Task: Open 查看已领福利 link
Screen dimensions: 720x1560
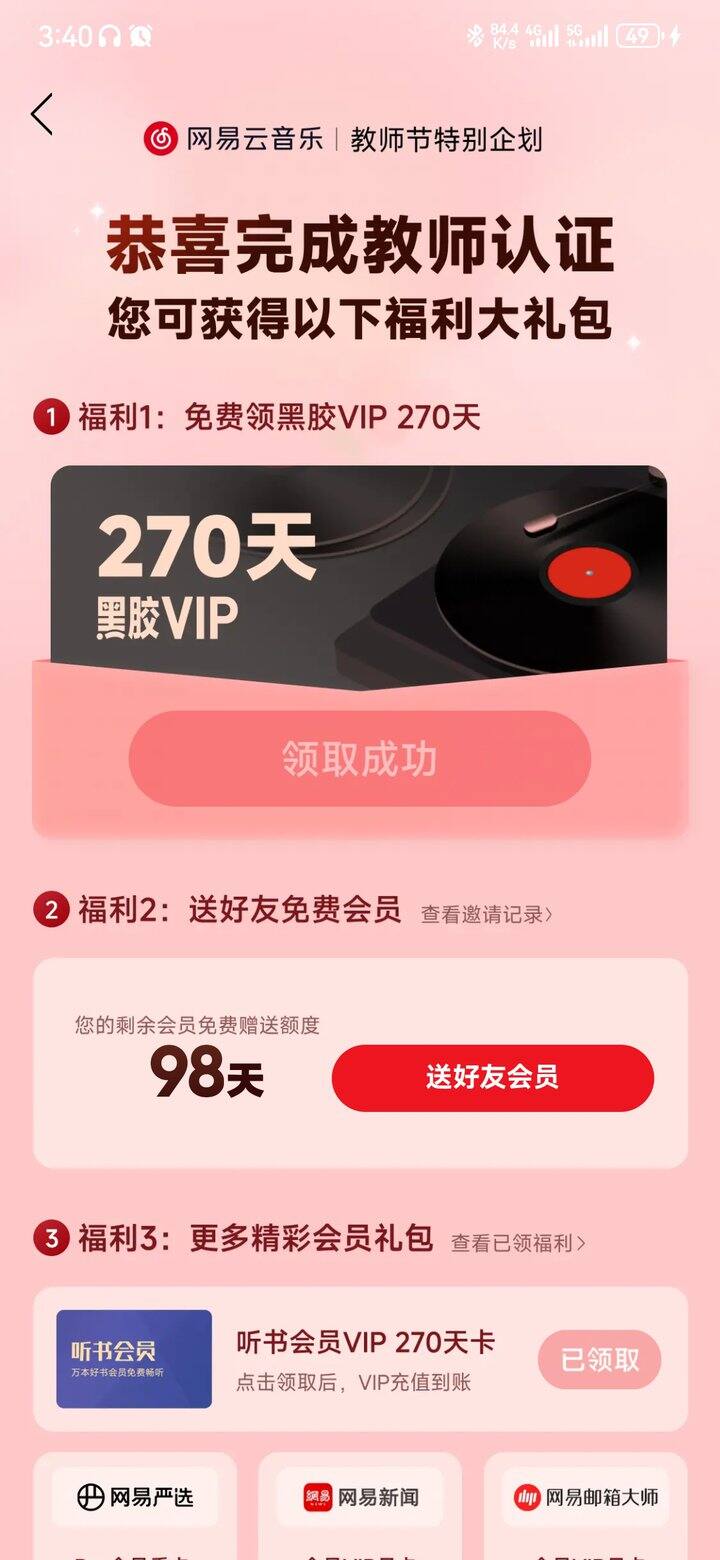Action: (x=518, y=1243)
